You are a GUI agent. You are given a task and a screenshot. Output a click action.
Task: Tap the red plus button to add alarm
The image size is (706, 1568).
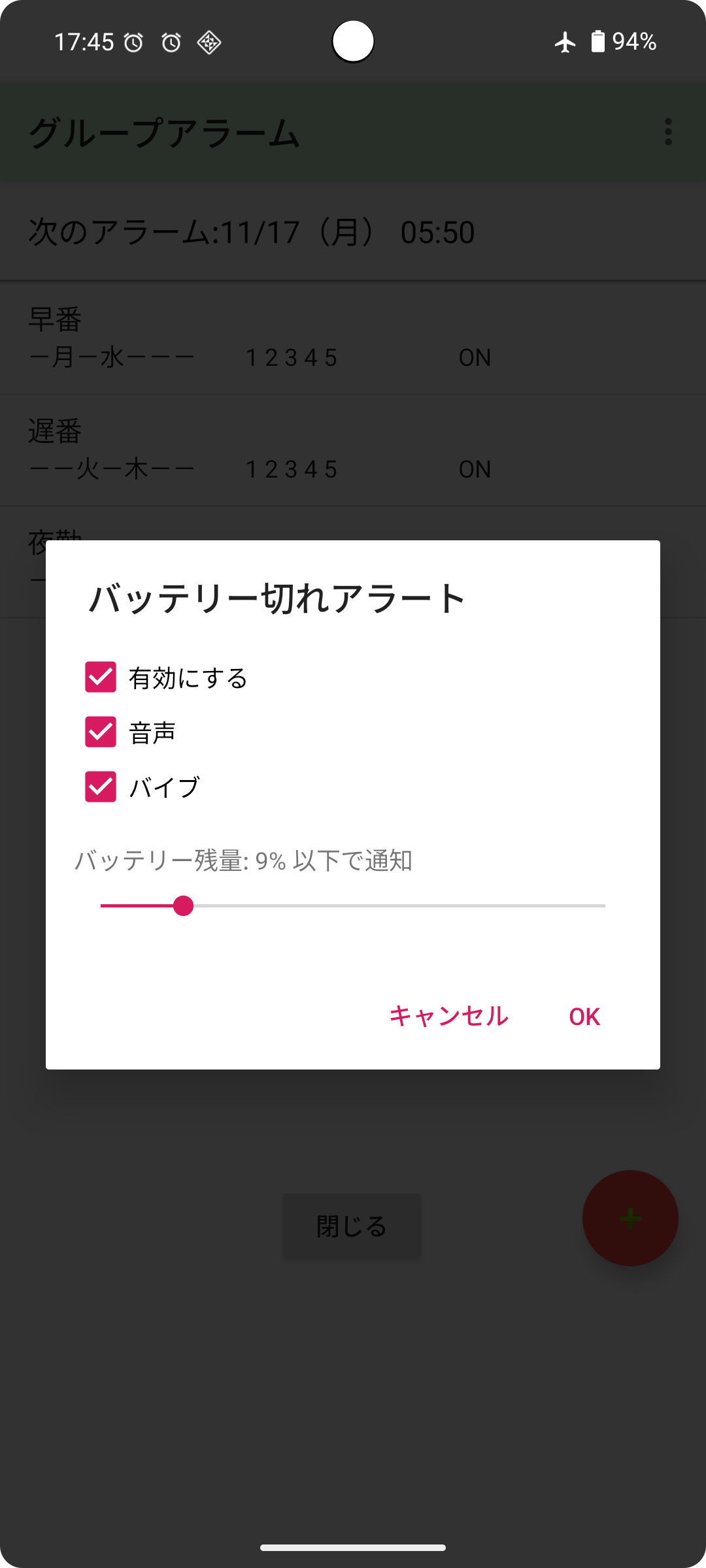coord(630,1219)
